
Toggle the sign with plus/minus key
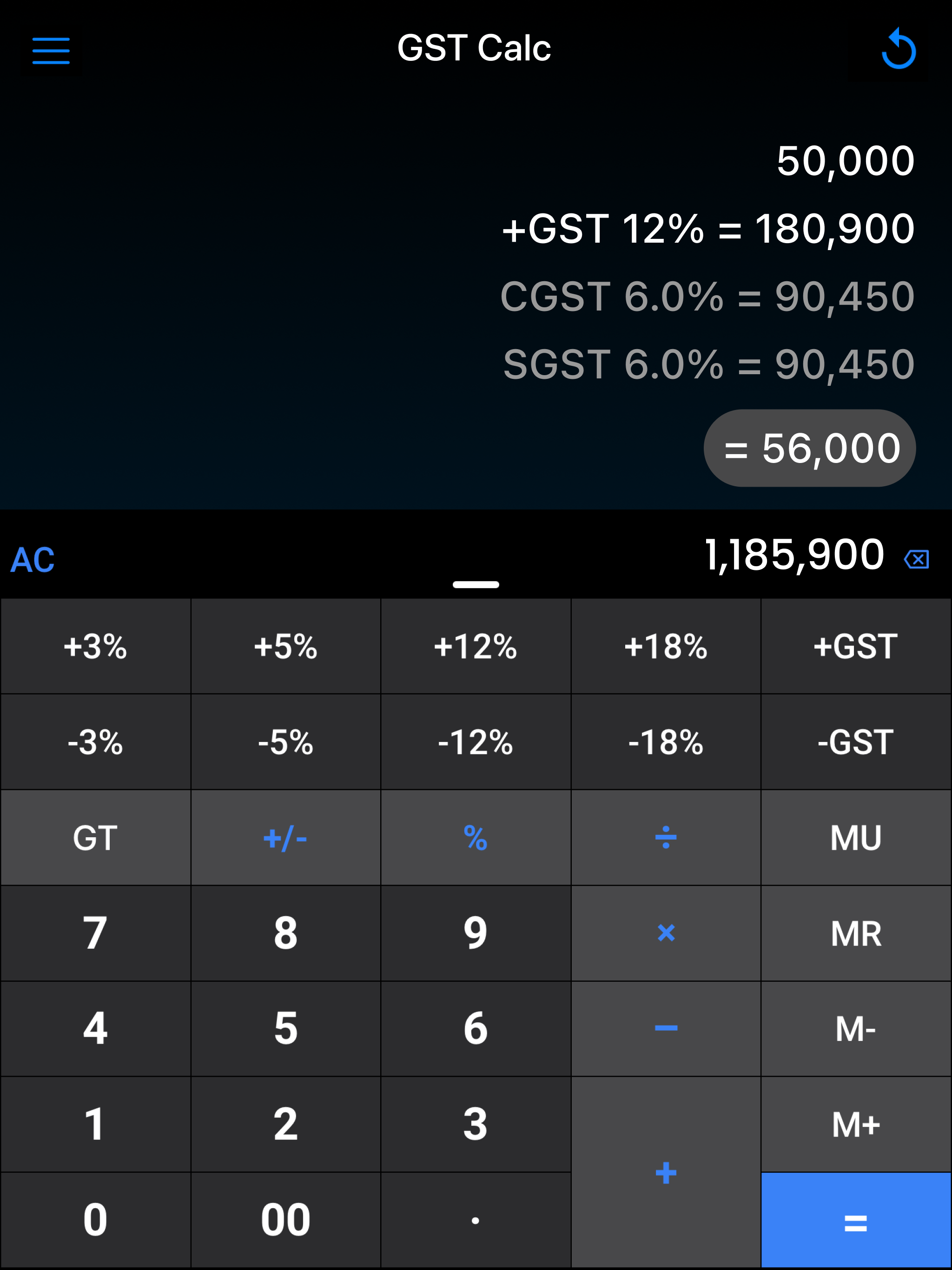pyautogui.click(x=285, y=837)
